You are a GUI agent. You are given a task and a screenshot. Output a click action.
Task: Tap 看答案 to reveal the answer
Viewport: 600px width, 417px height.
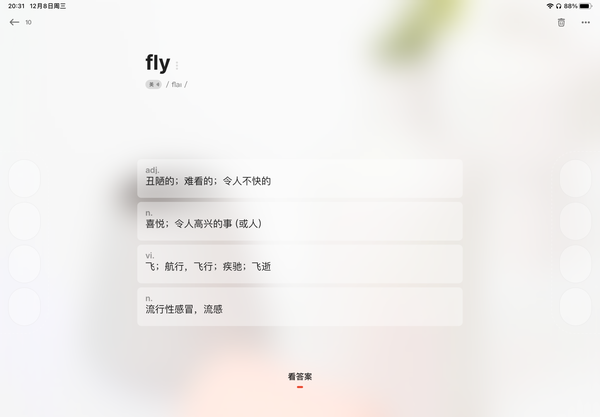click(300, 377)
